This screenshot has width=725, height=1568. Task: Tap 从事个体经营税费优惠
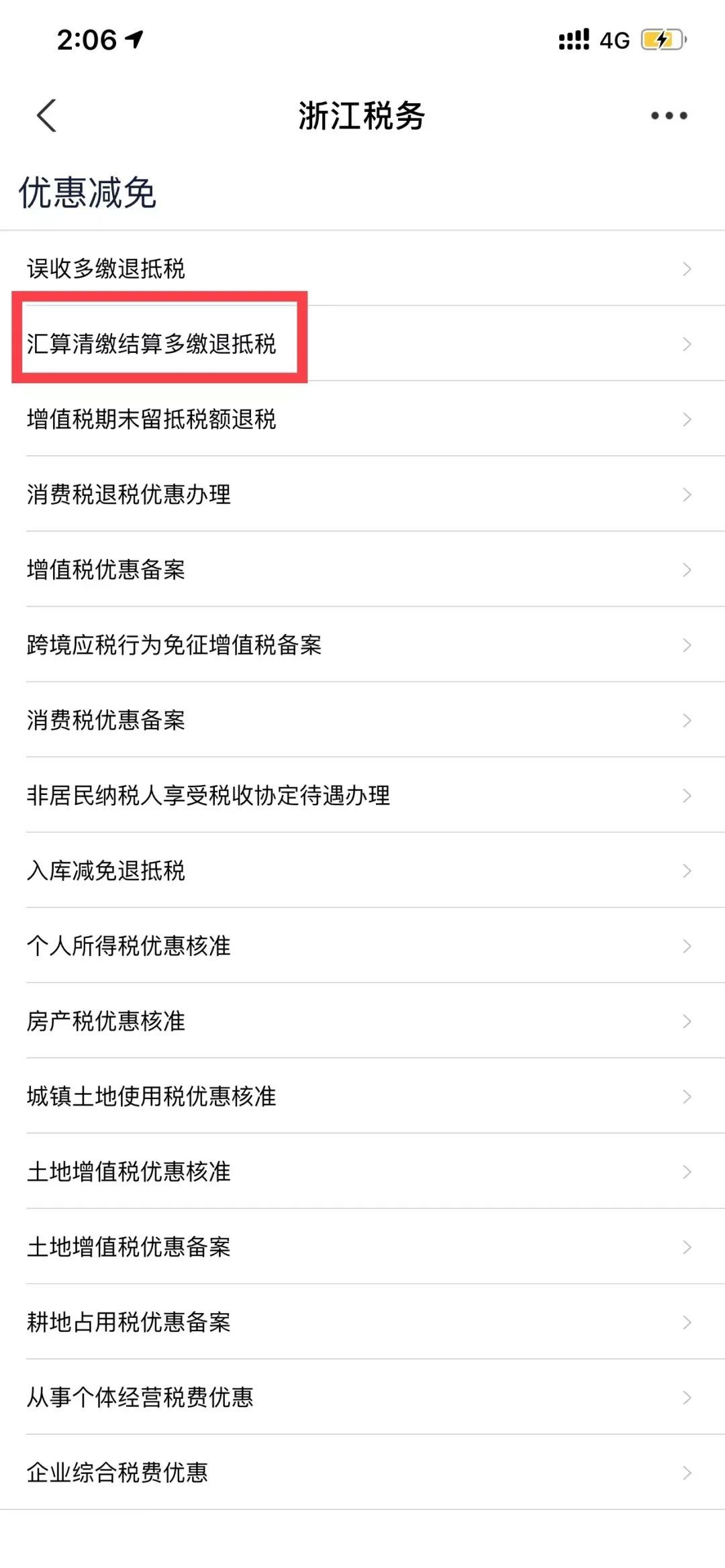click(x=362, y=1396)
